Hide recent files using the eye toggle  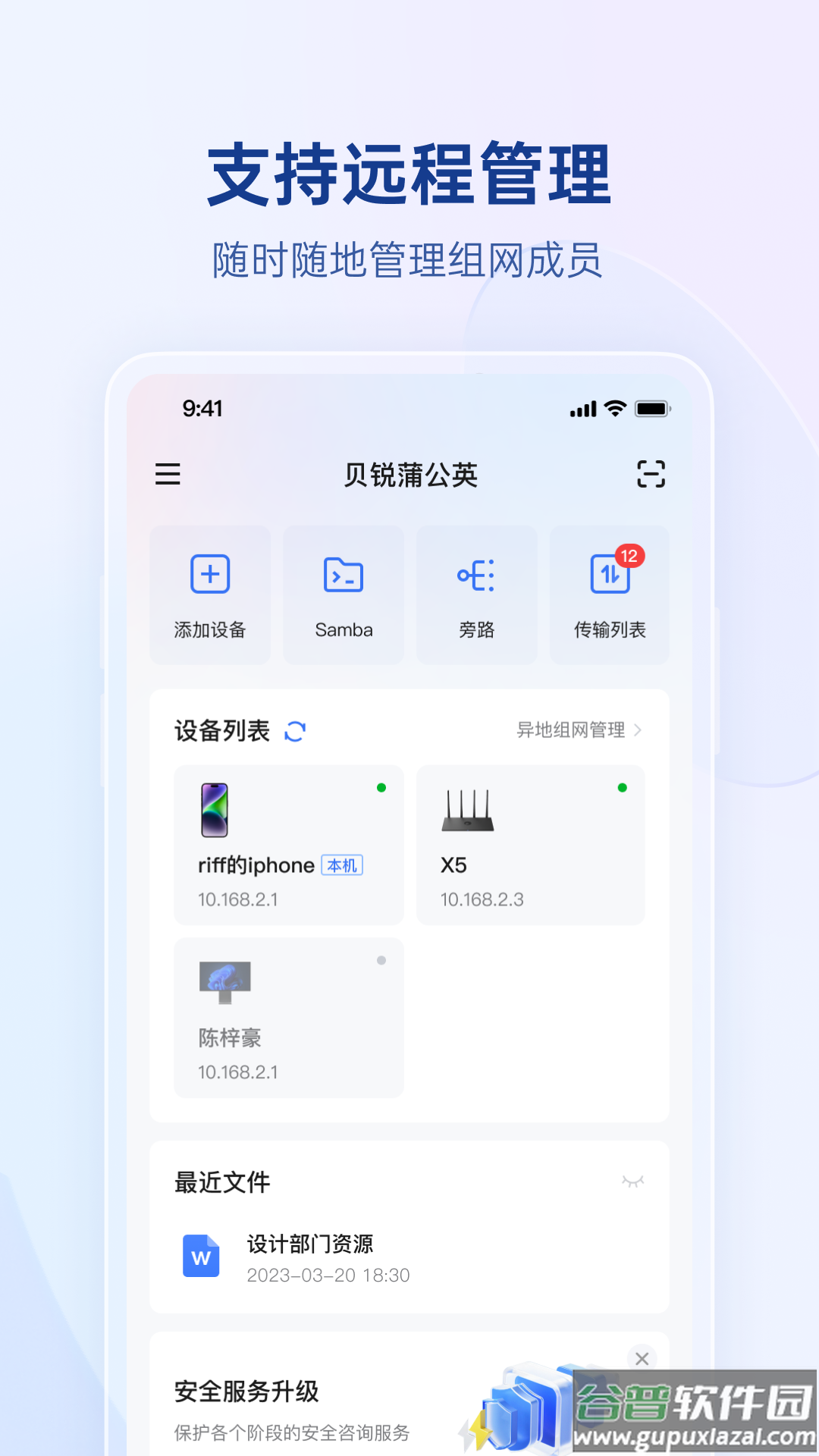pyautogui.click(x=635, y=1181)
